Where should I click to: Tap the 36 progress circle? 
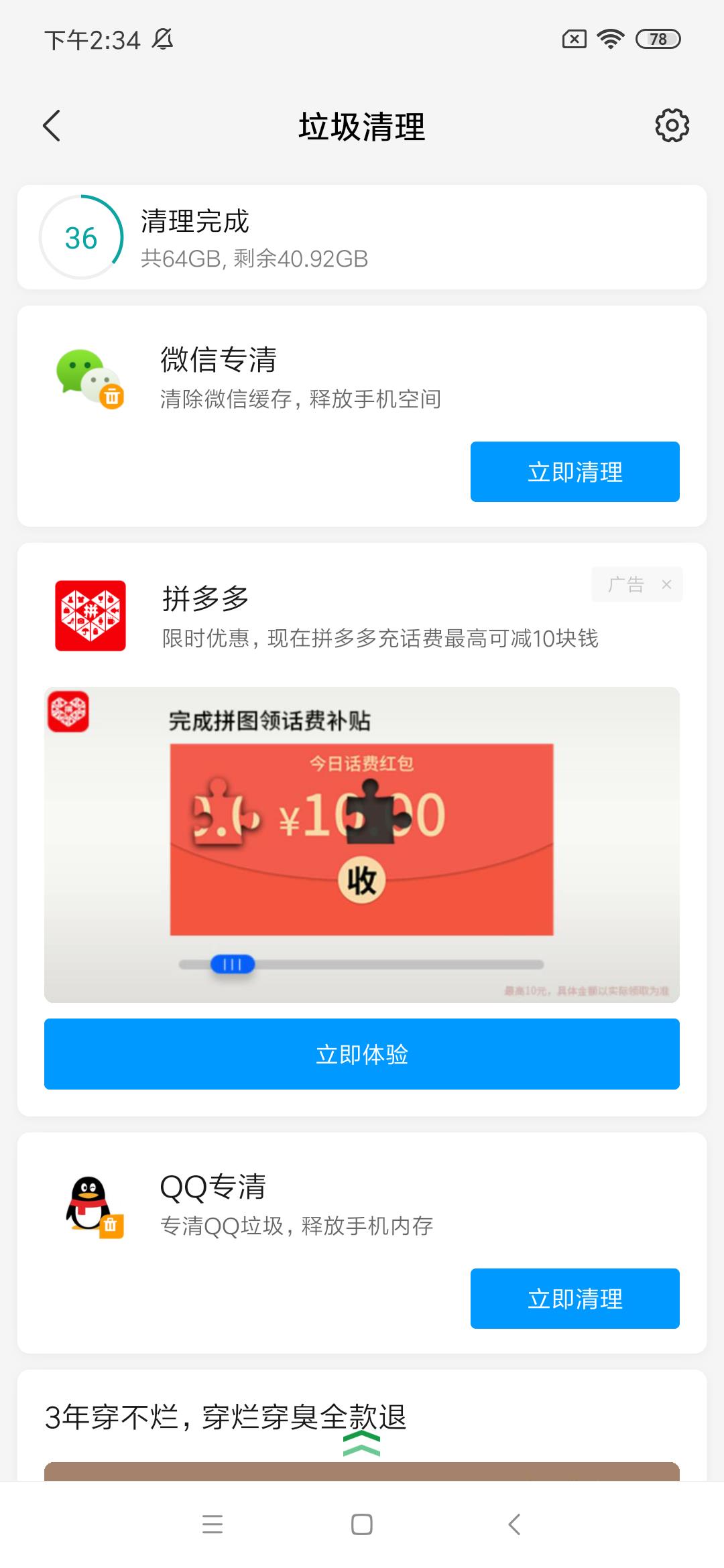[80, 237]
